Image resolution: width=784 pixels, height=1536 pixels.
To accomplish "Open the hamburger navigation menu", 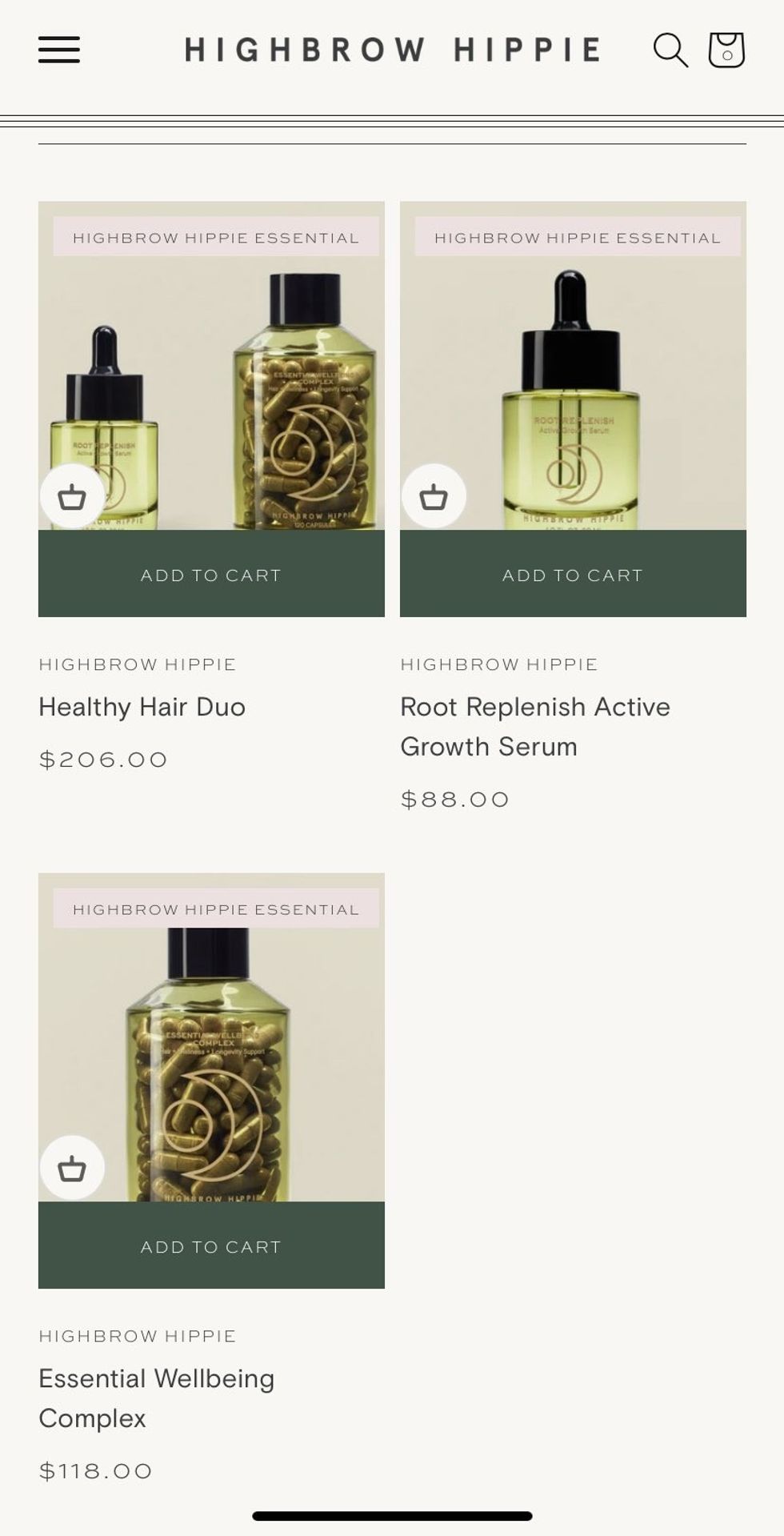I will (x=59, y=50).
